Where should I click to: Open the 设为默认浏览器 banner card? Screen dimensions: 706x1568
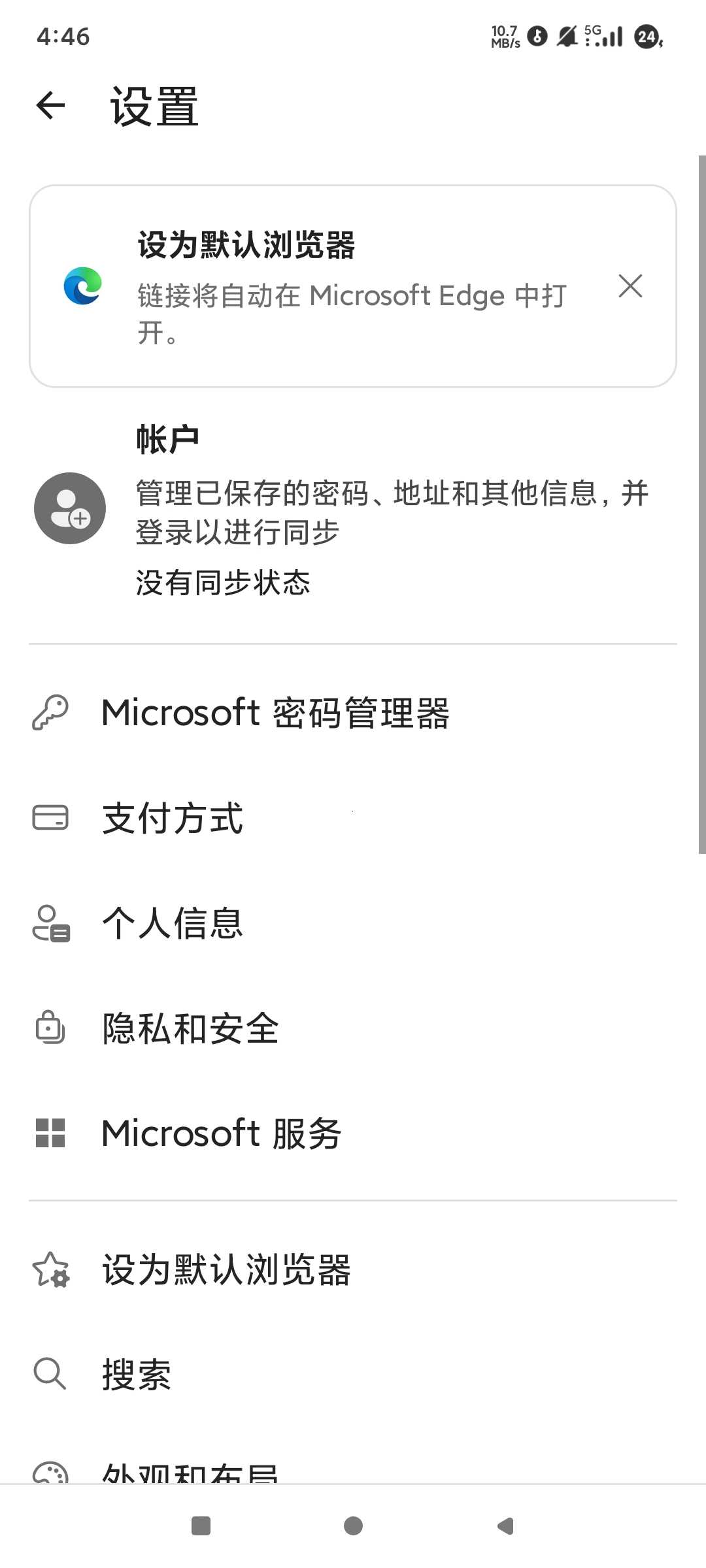353,286
